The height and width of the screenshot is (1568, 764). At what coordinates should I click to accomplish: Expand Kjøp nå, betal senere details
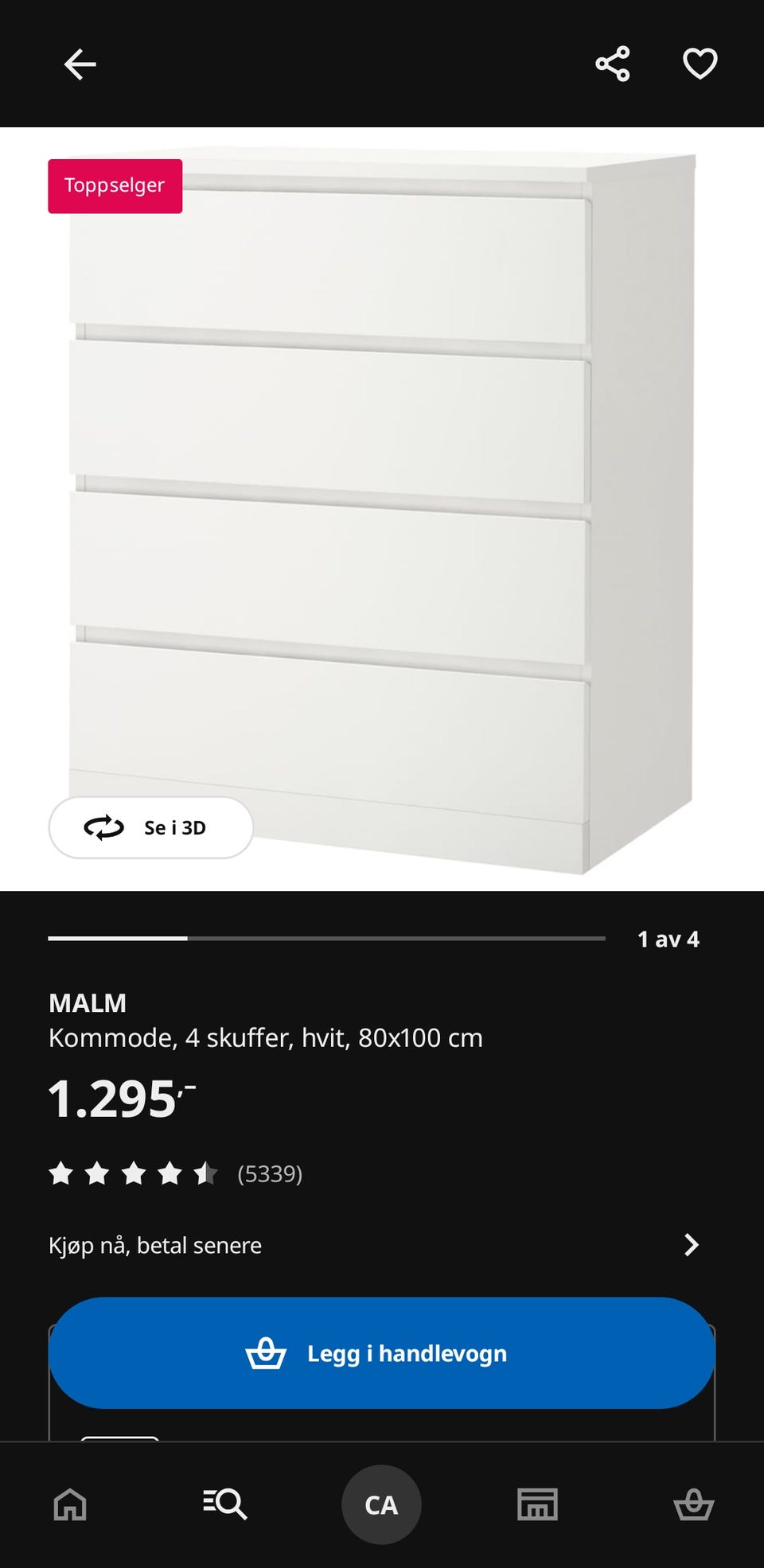[154, 1244]
